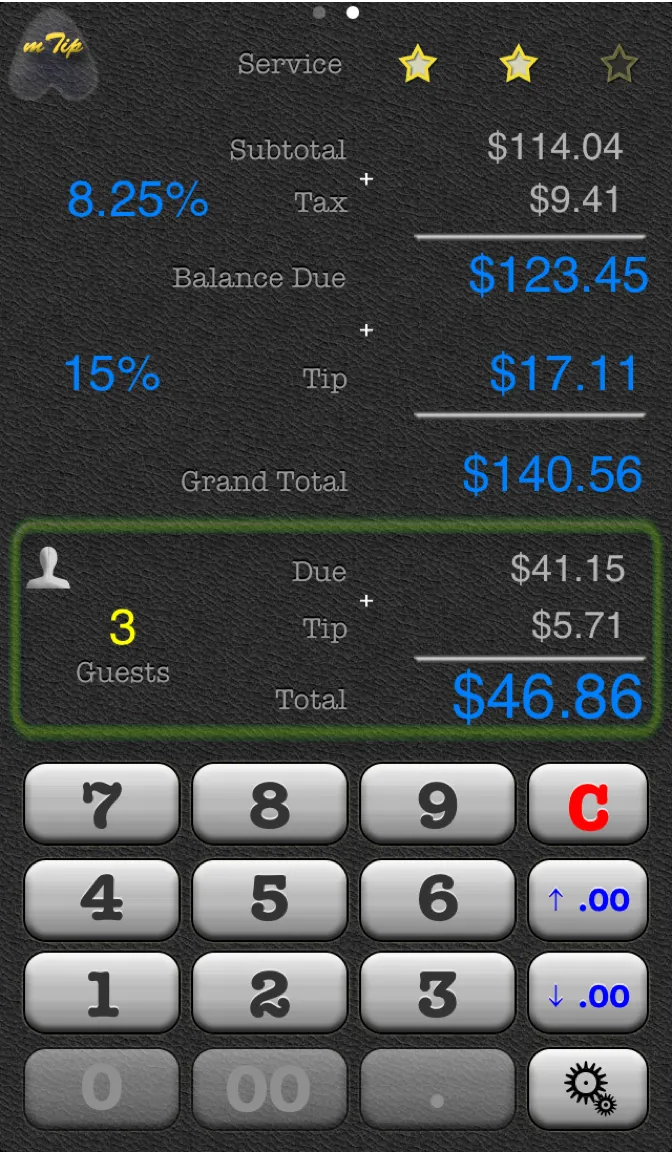Enter digit 1 on keypad

101,995
